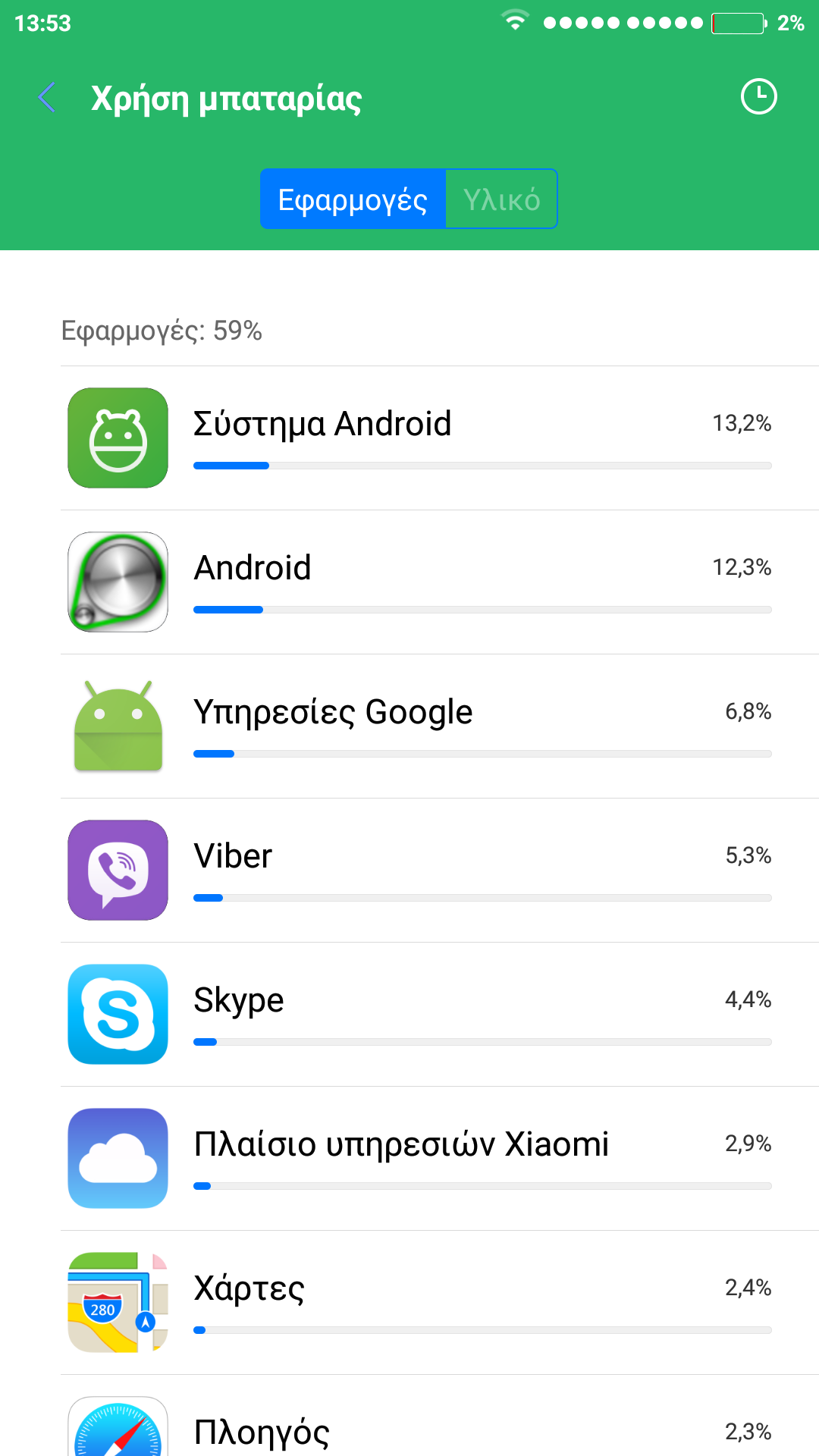Open Υπηρεσίες Google battery details
Screen dimensions: 819x1456
440,726
